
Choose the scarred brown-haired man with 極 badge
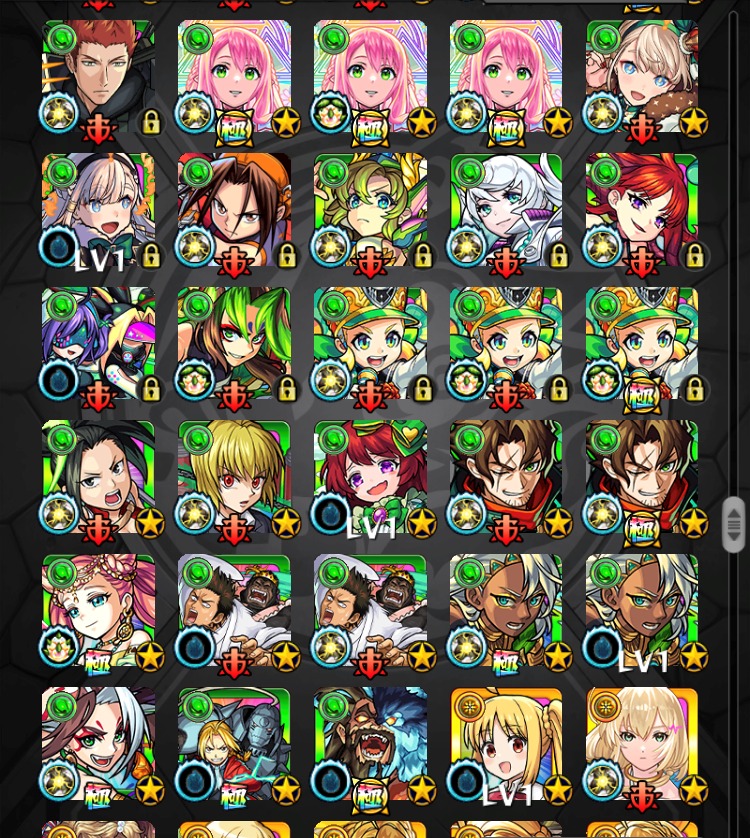pyautogui.click(x=642, y=478)
